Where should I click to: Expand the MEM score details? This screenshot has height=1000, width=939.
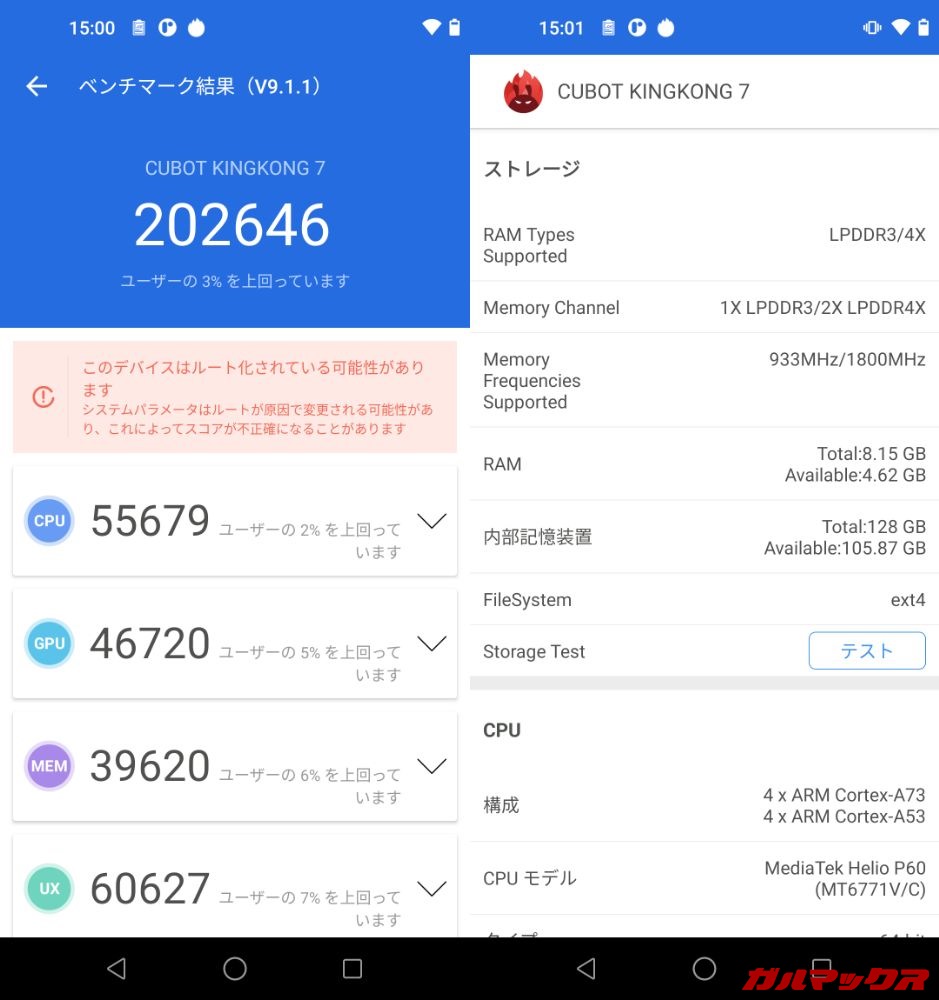[x=431, y=766]
